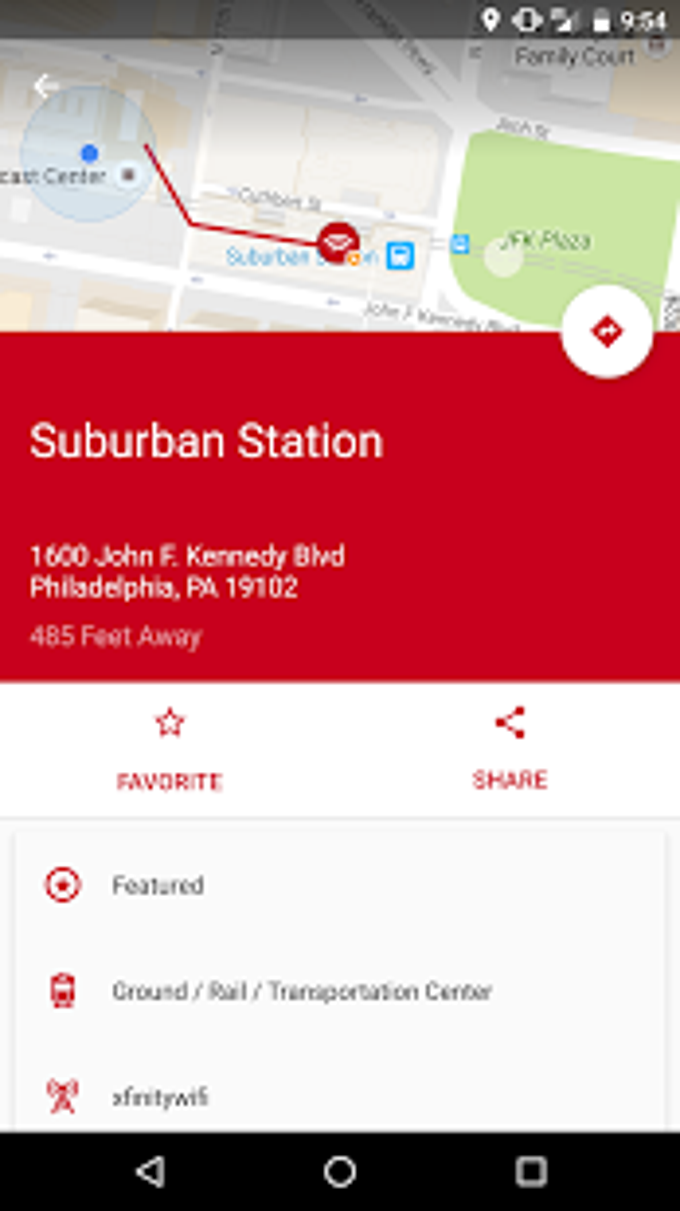This screenshot has width=680, height=1211.
Task: Open Ground / Rail / Transportation Center row
Action: point(340,991)
